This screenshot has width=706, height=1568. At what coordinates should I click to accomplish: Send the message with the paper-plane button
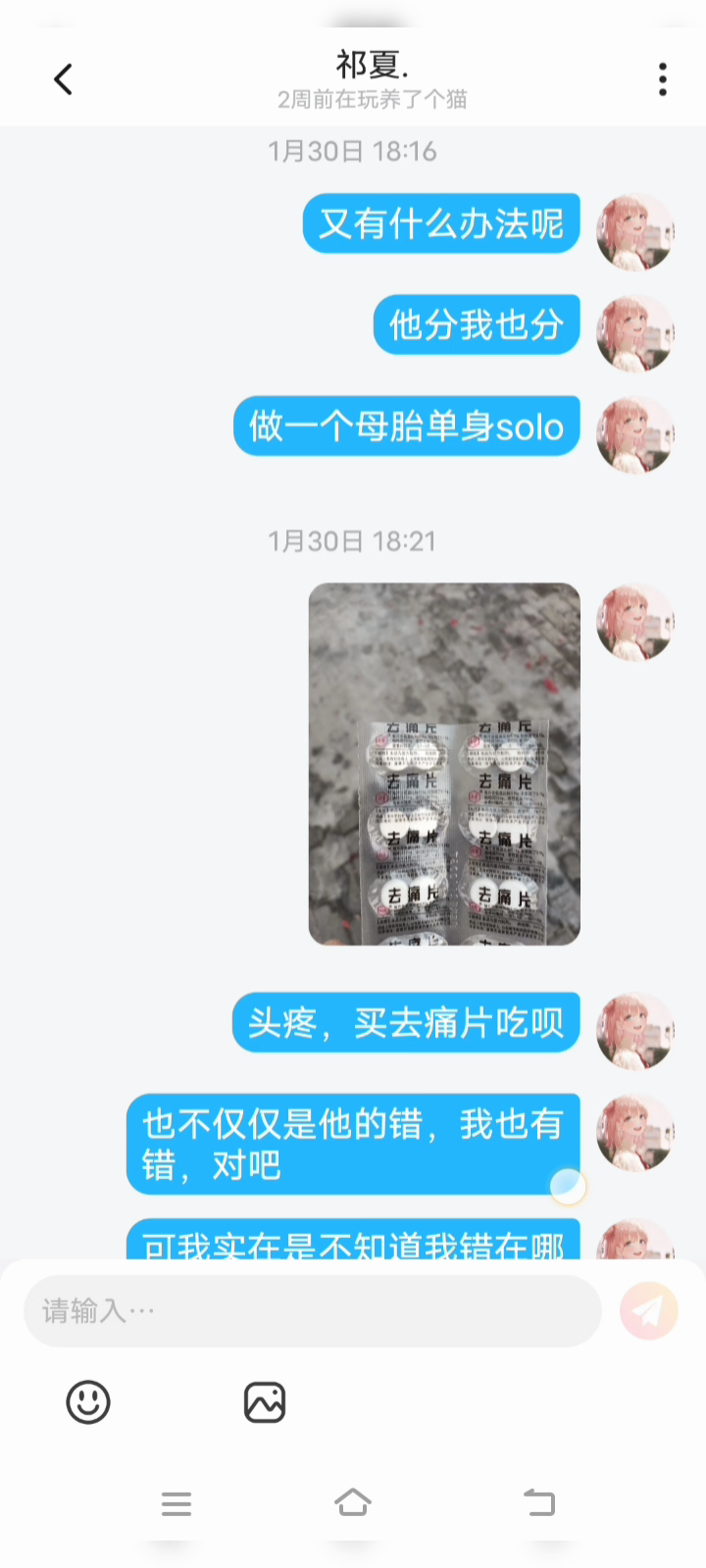(648, 1310)
